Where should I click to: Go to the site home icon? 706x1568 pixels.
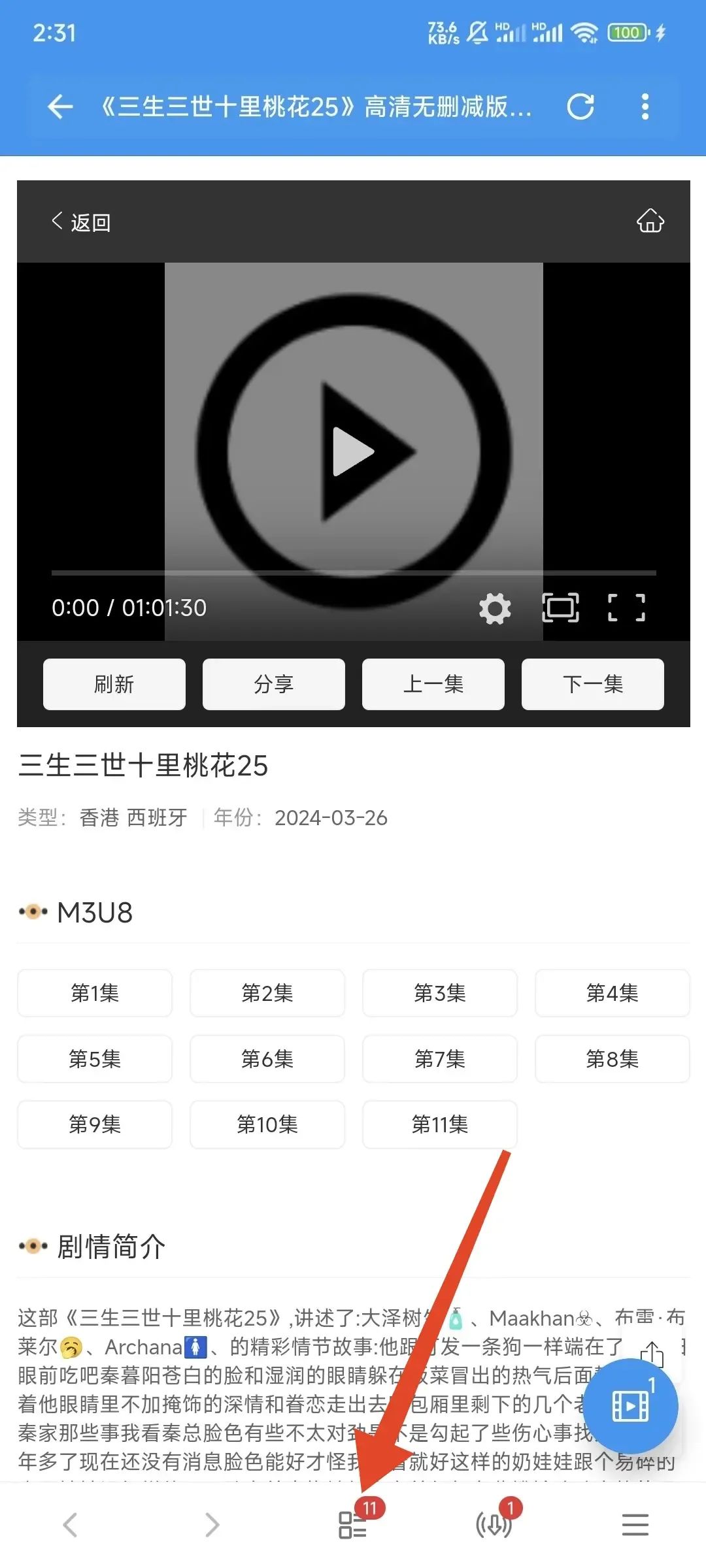pos(650,221)
